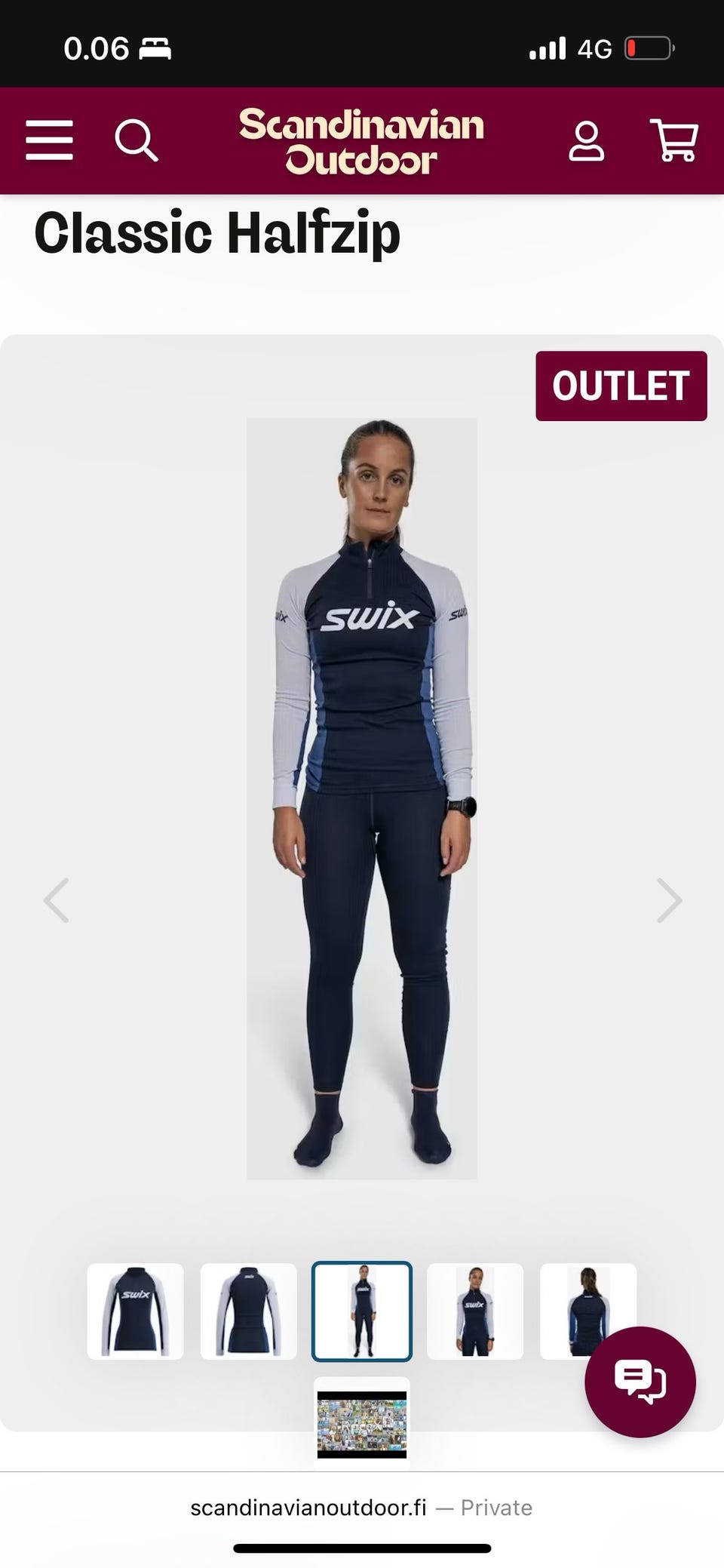This screenshot has height=1568, width=724.
Task: Enlarge the main product photo
Action: (362, 798)
